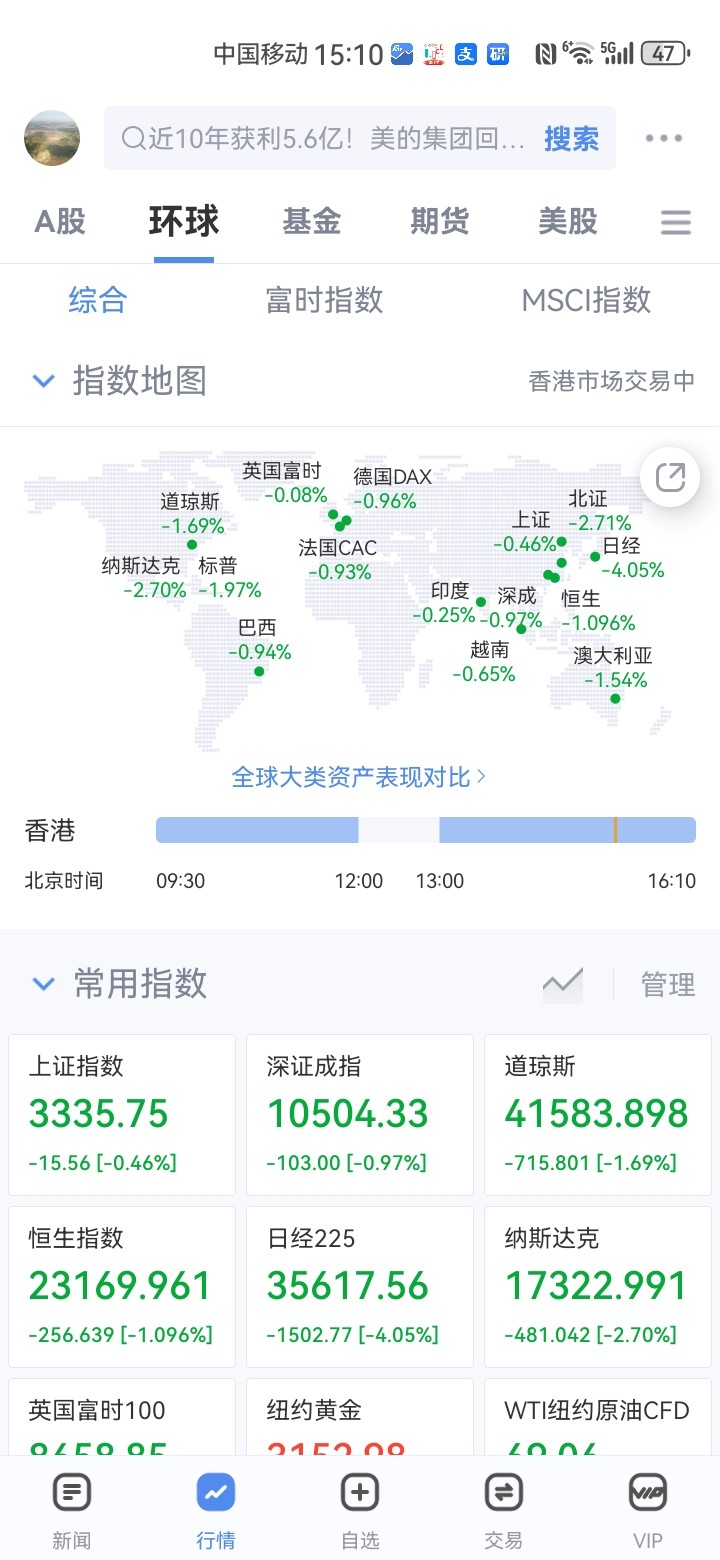The height and width of the screenshot is (1560, 720).
Task: Open the 上证指数 card
Action: [122, 1114]
